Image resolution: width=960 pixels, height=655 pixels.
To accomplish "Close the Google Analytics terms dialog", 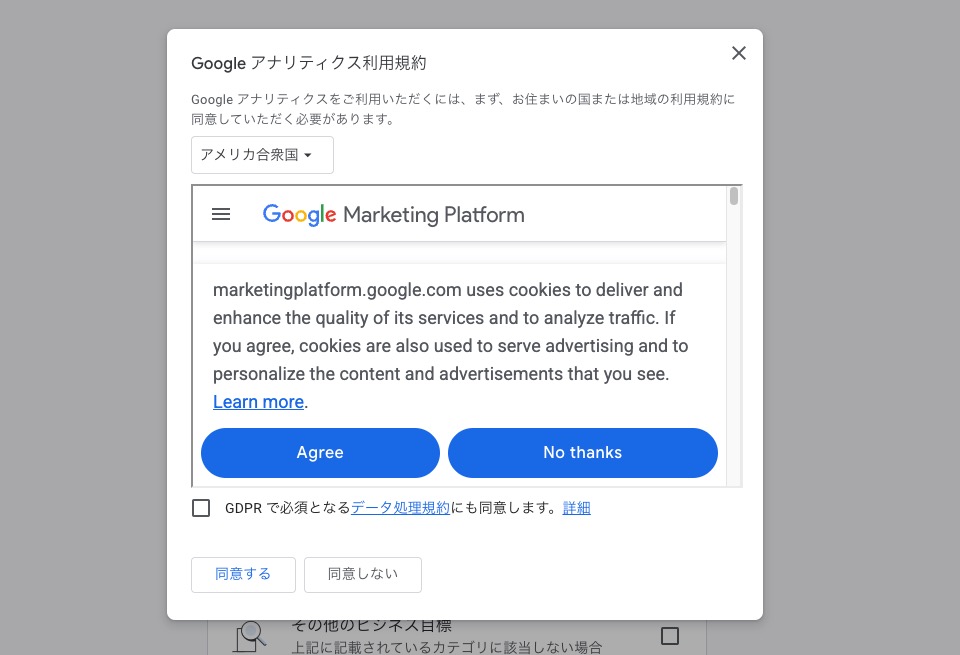I will pos(738,53).
